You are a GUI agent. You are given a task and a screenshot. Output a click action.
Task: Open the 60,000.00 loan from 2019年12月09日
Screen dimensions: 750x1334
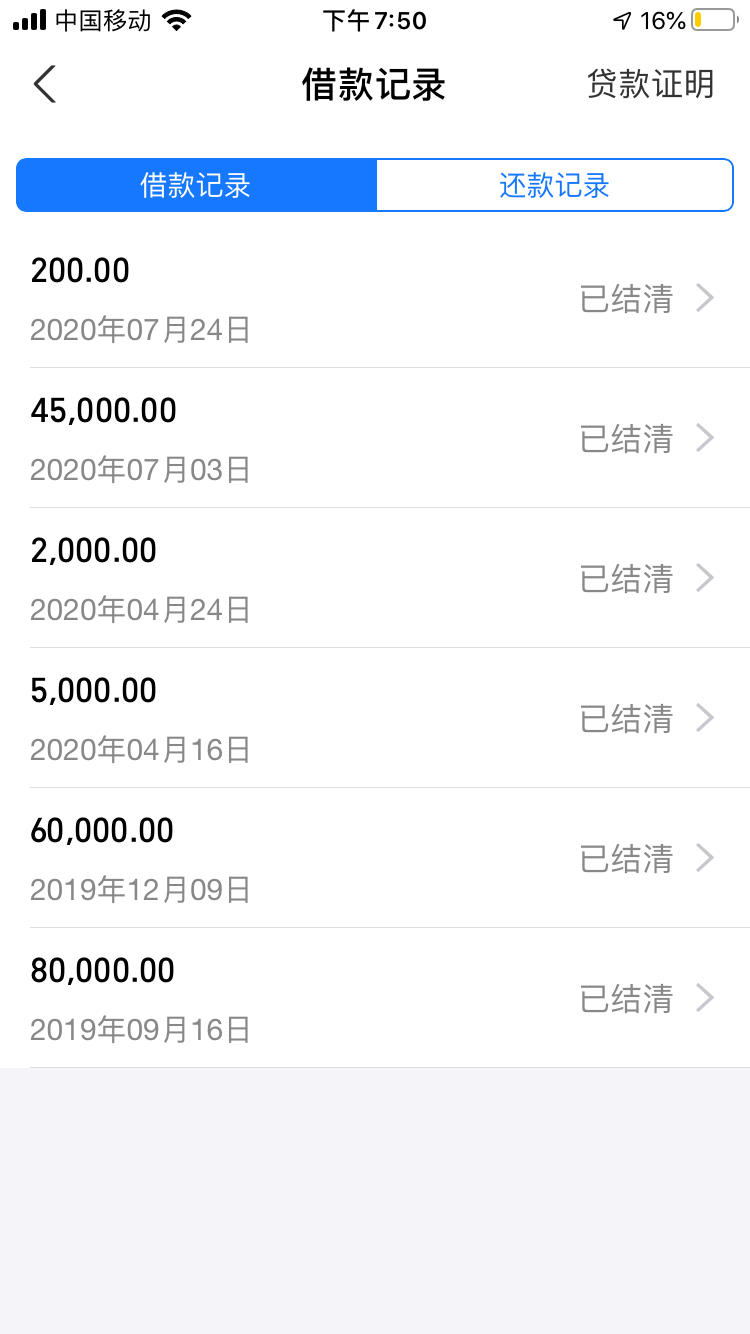point(375,858)
